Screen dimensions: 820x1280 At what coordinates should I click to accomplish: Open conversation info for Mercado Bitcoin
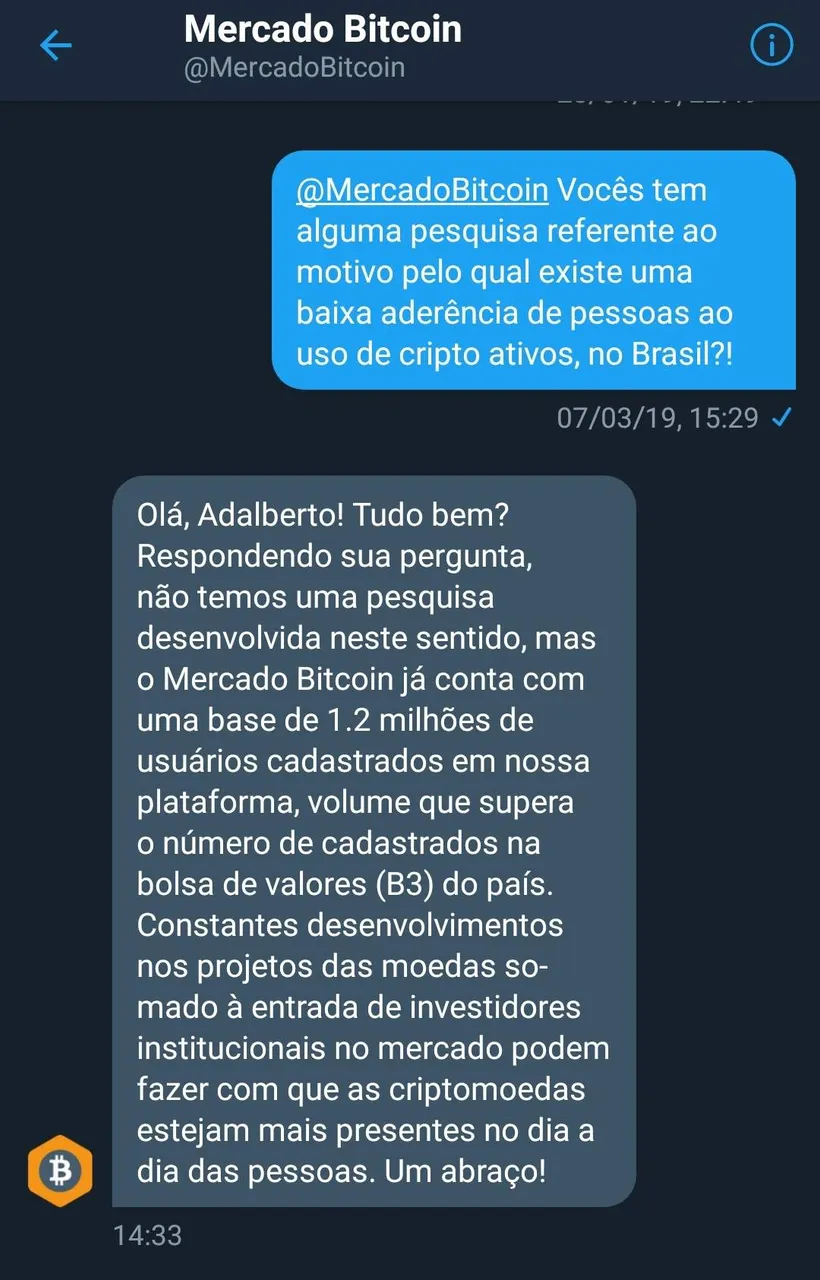(770, 45)
